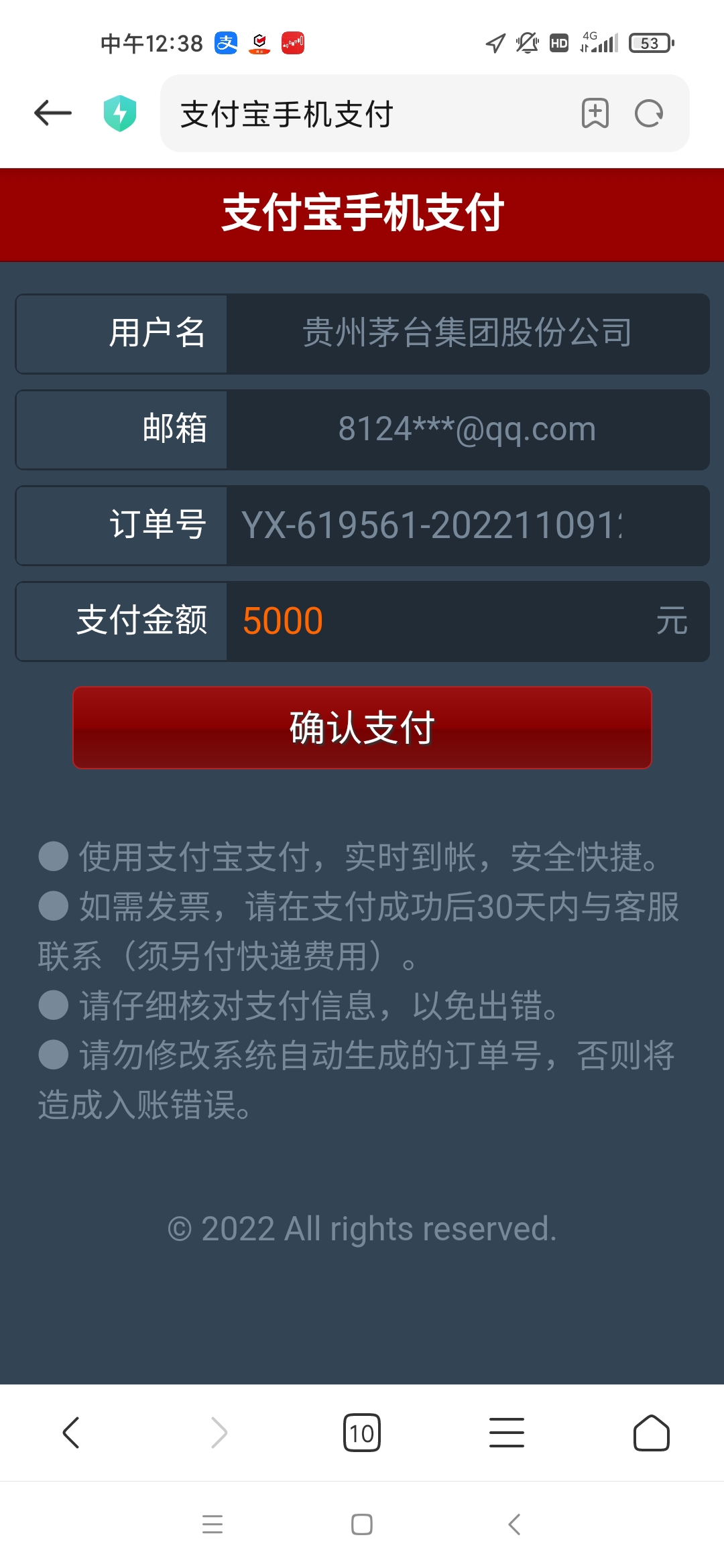This screenshot has width=724, height=1568.
Task: Tap the 用户名 input field
Action: [x=467, y=334]
